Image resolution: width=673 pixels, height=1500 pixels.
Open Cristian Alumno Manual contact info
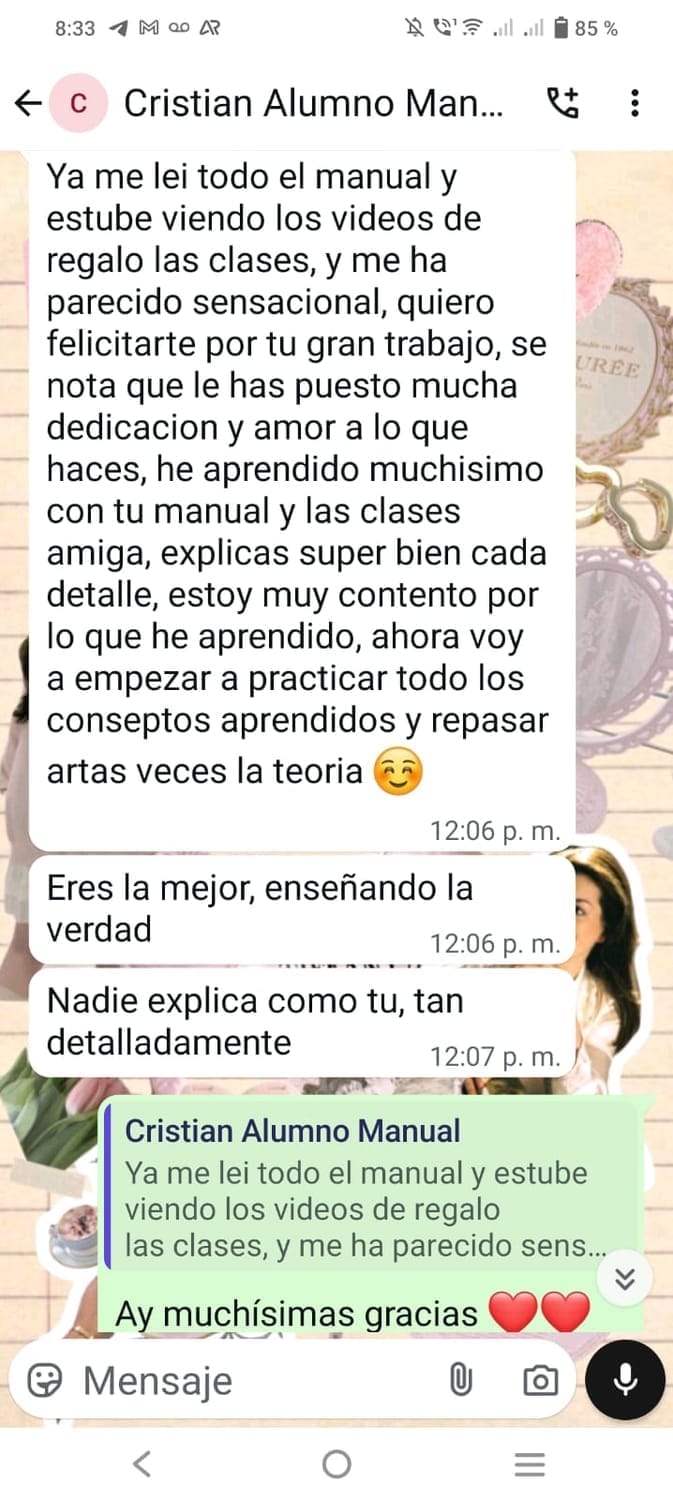point(313,103)
